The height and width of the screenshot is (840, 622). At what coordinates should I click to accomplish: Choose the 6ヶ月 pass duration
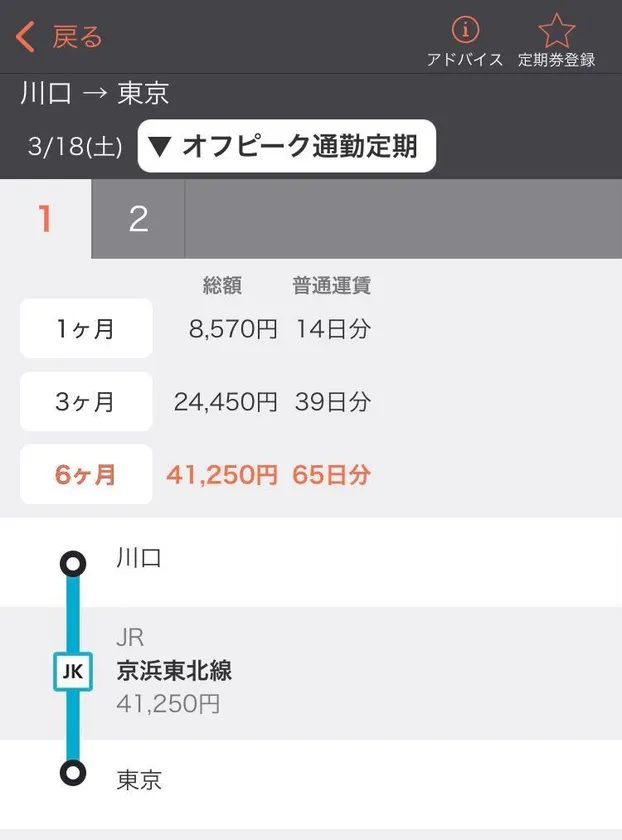[86, 474]
